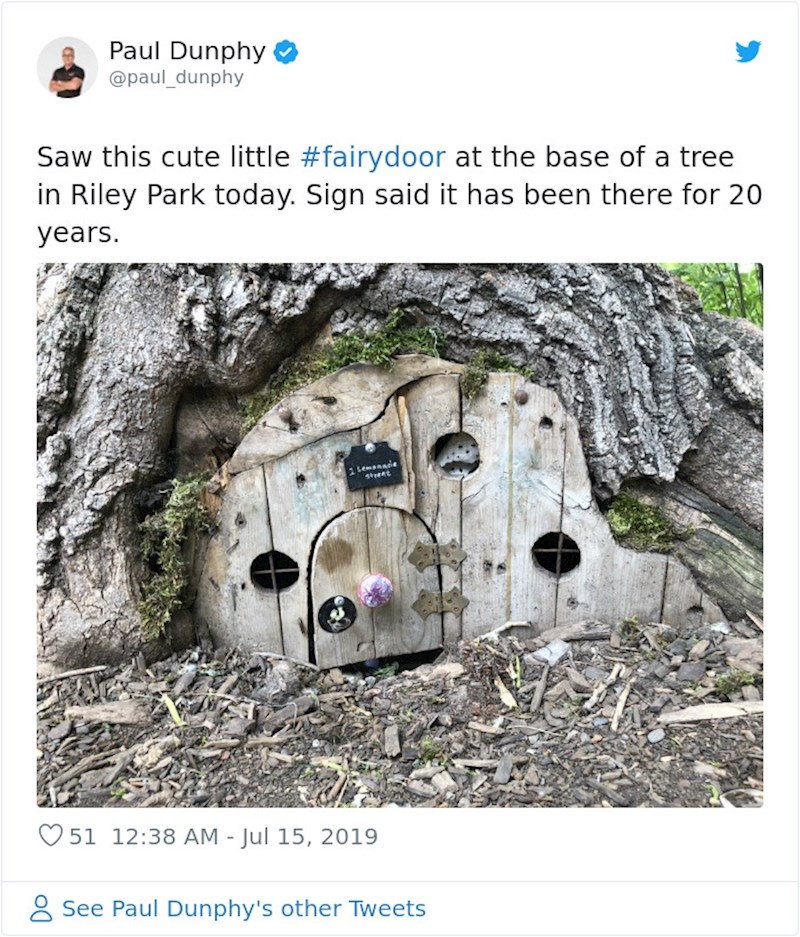
Task: Open the @paul_dunphy handle
Action: click(176, 78)
